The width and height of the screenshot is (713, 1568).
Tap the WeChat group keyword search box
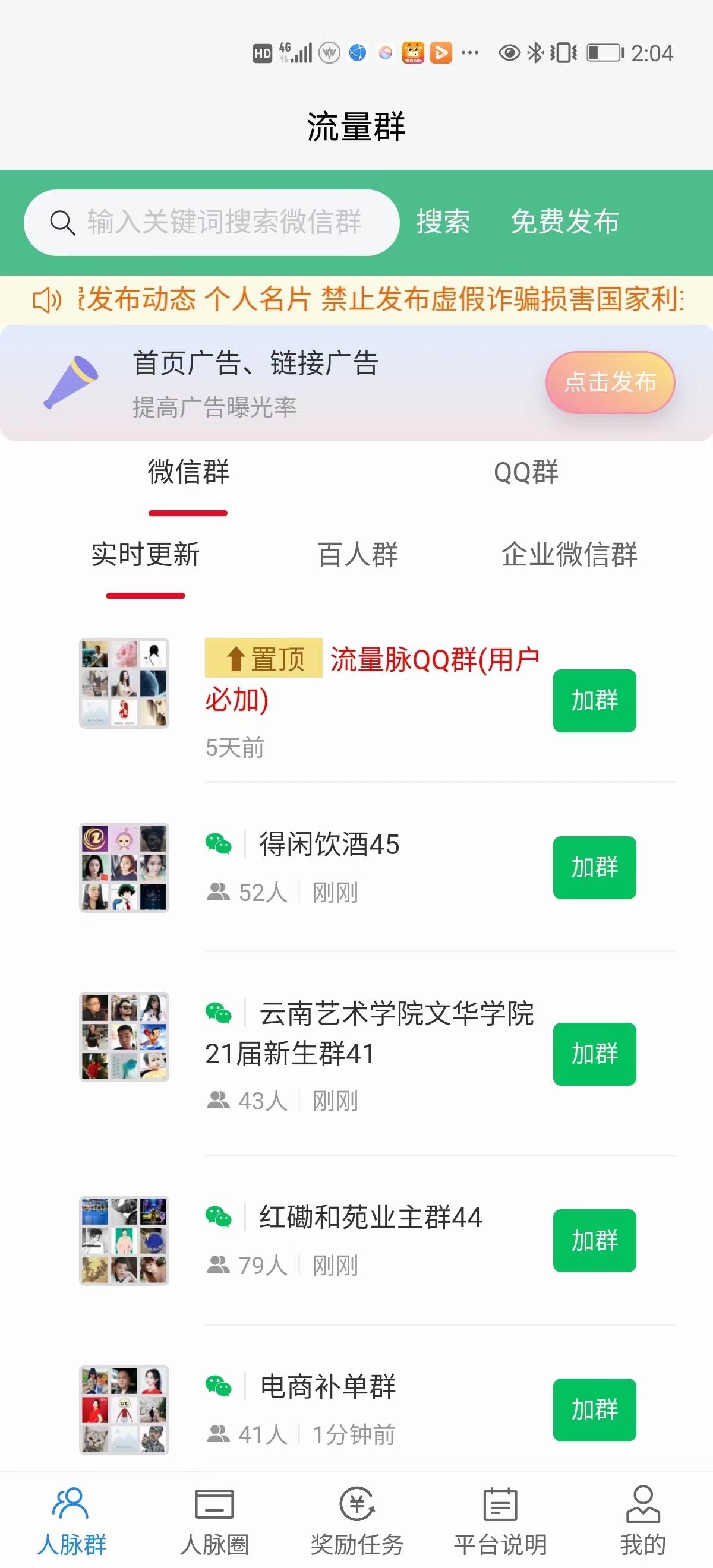(x=212, y=222)
